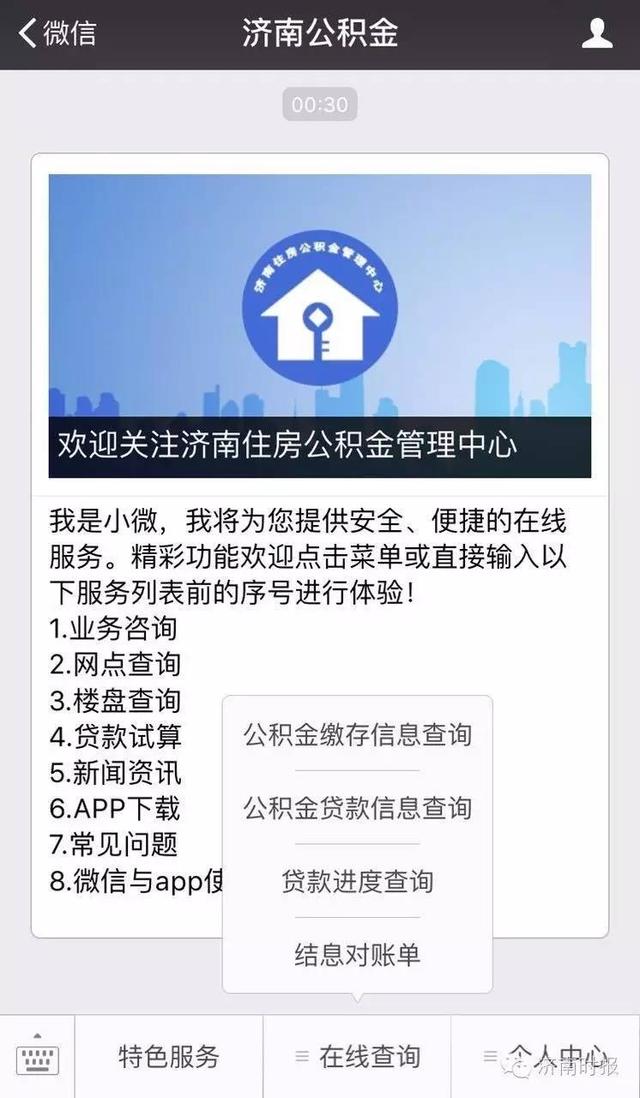Screen dimensions: 640x1098
Task: Switch to keyboard input mode
Action: pos(38,1057)
